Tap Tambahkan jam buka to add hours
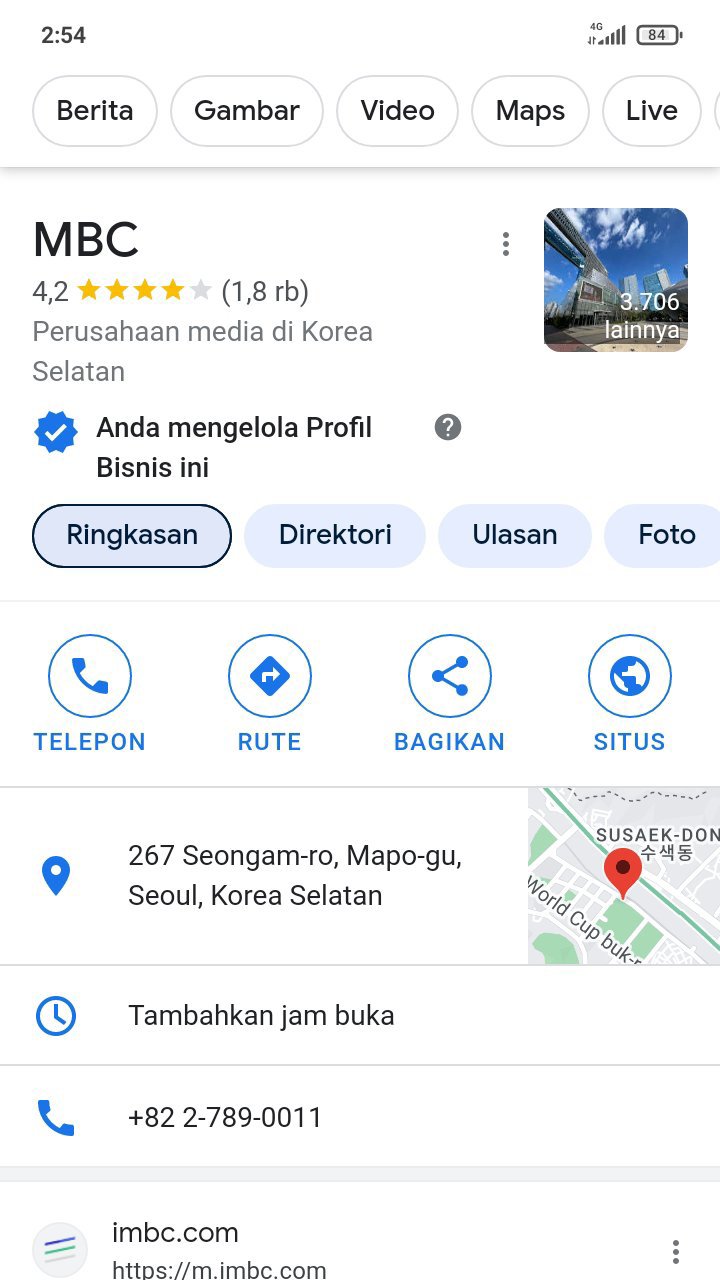 [x=261, y=1016]
